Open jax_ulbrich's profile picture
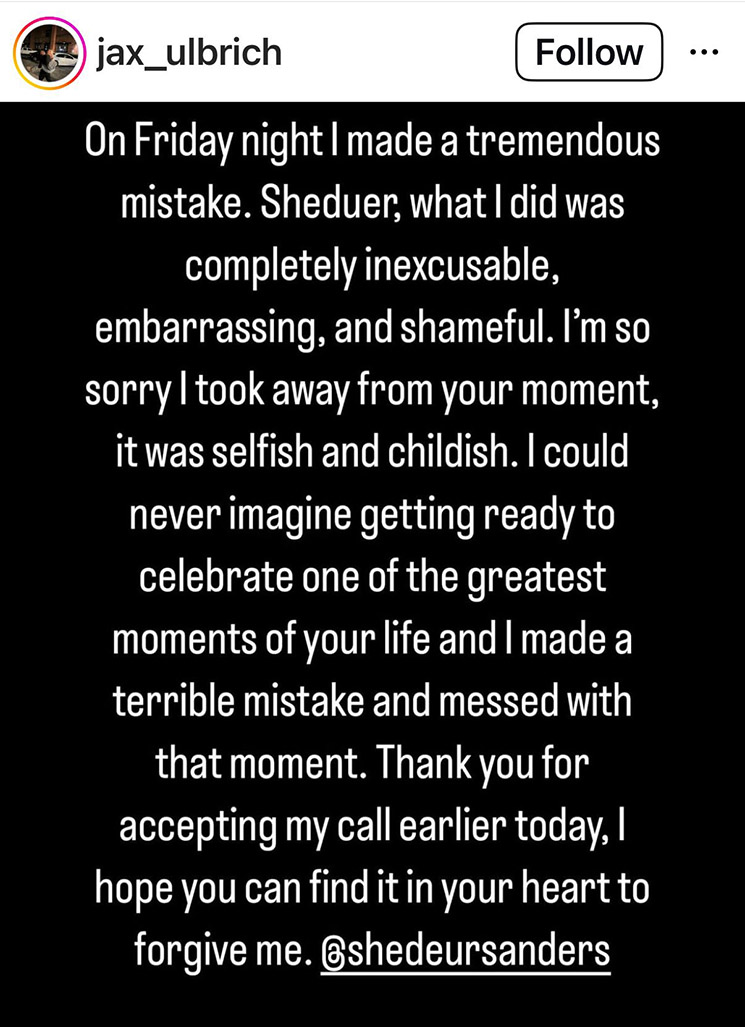 (x=50, y=53)
